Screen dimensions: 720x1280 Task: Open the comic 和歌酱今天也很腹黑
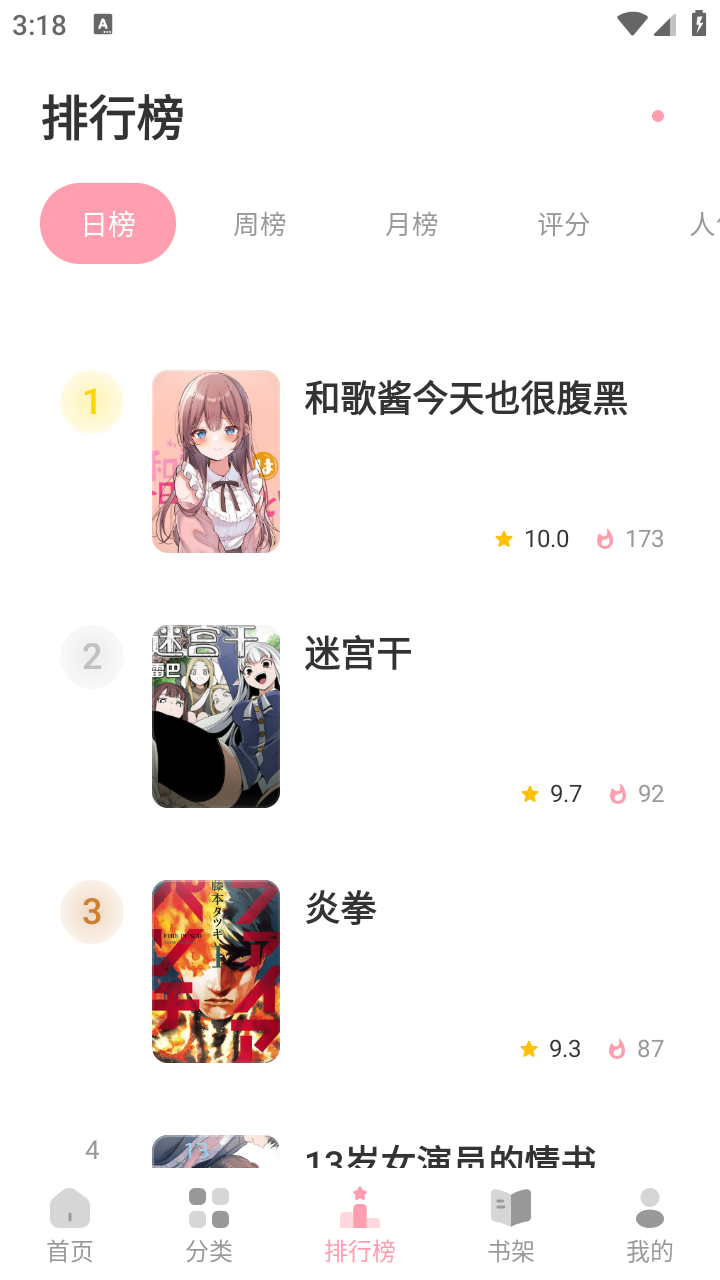(x=464, y=398)
